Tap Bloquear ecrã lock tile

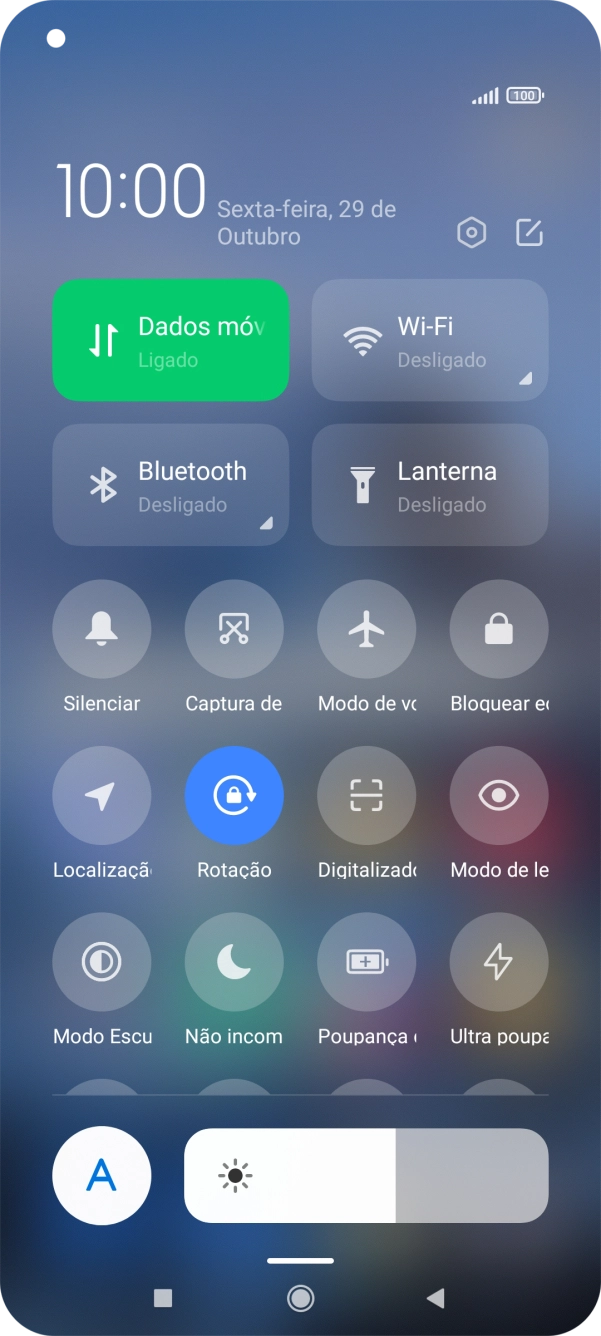click(499, 629)
